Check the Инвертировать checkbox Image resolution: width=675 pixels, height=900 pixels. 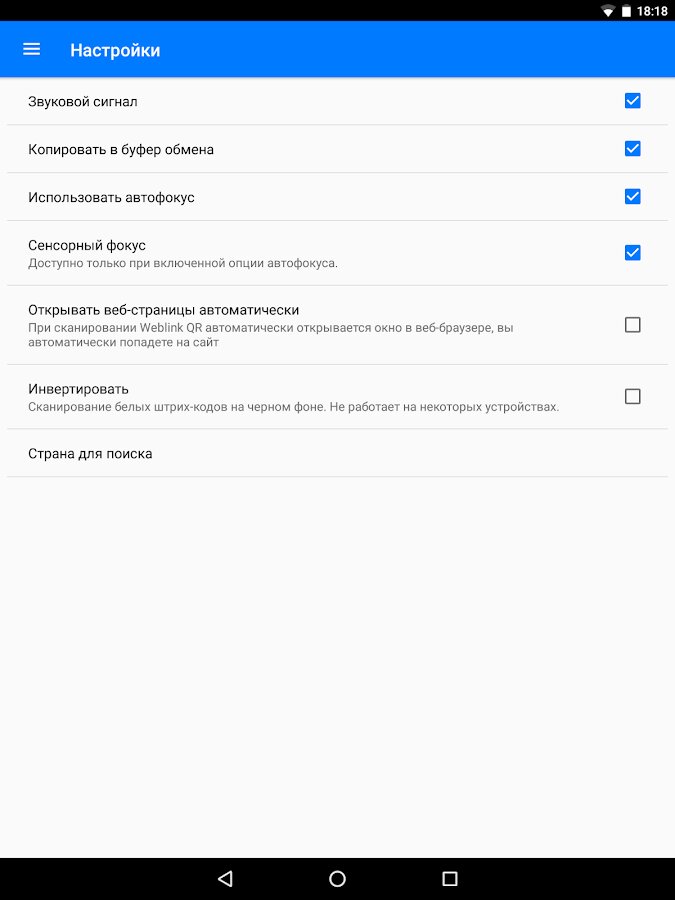click(632, 397)
